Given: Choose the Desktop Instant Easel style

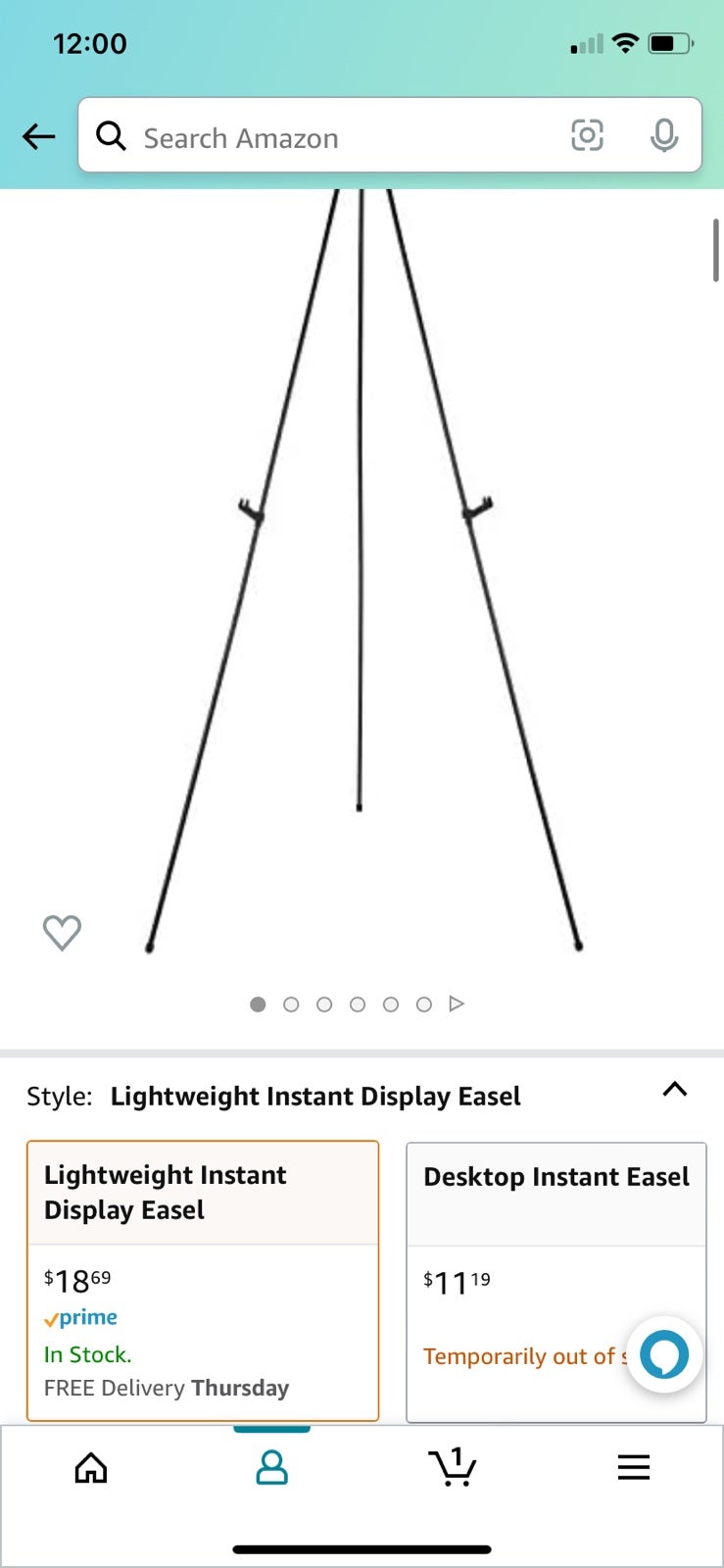Looking at the screenshot, I should (x=555, y=1282).
